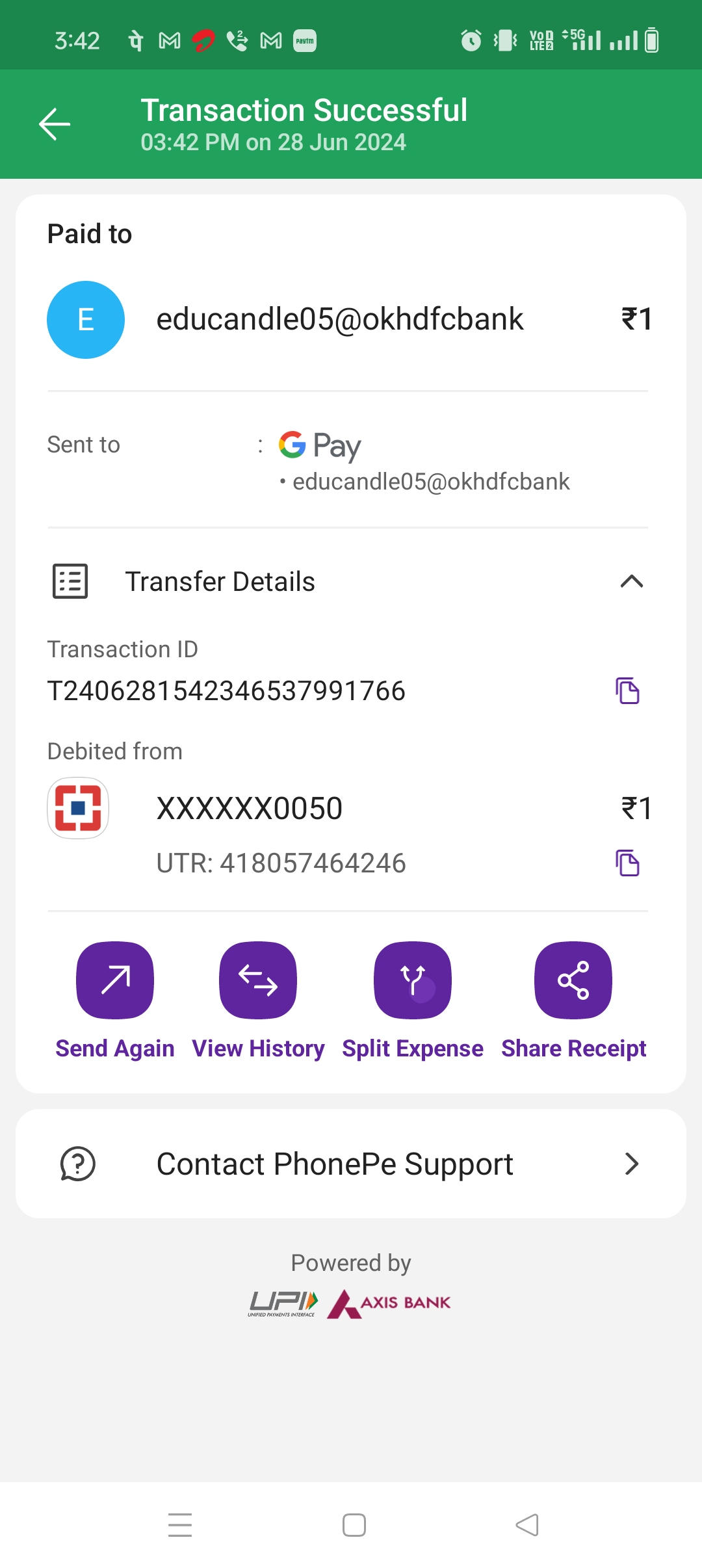Screen dimensions: 702x1568
Task: Share Receipt of this transaction
Action: click(x=573, y=980)
